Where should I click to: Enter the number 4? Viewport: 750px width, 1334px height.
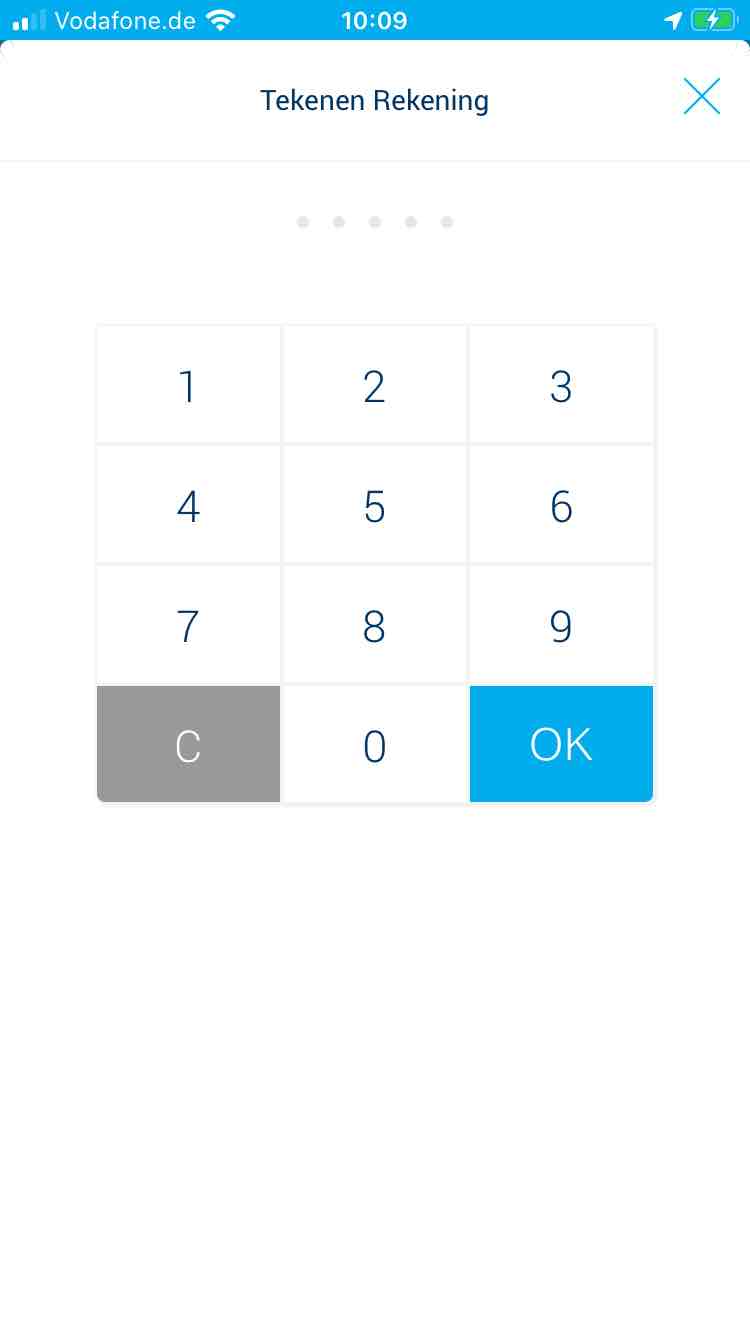(x=189, y=505)
